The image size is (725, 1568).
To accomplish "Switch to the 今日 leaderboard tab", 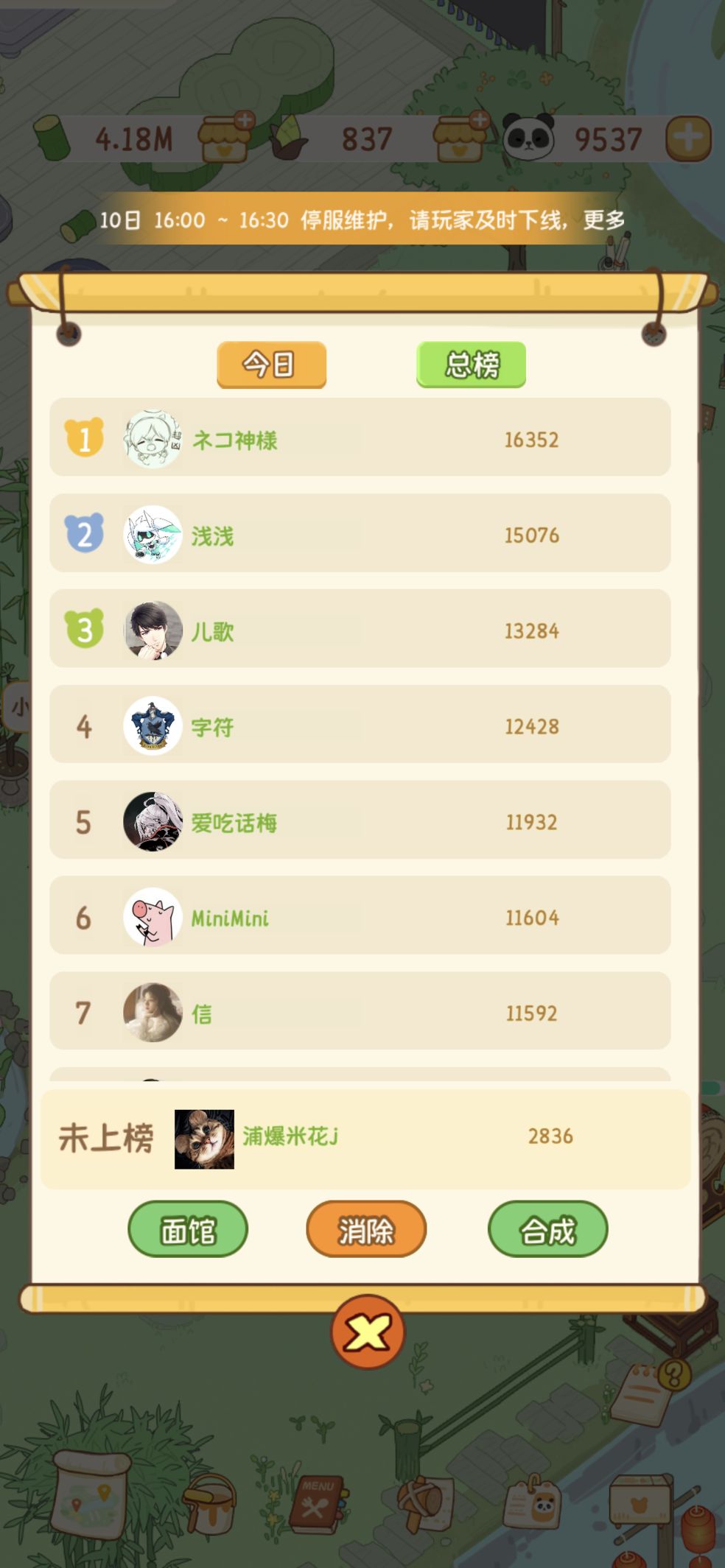I will tap(271, 365).
